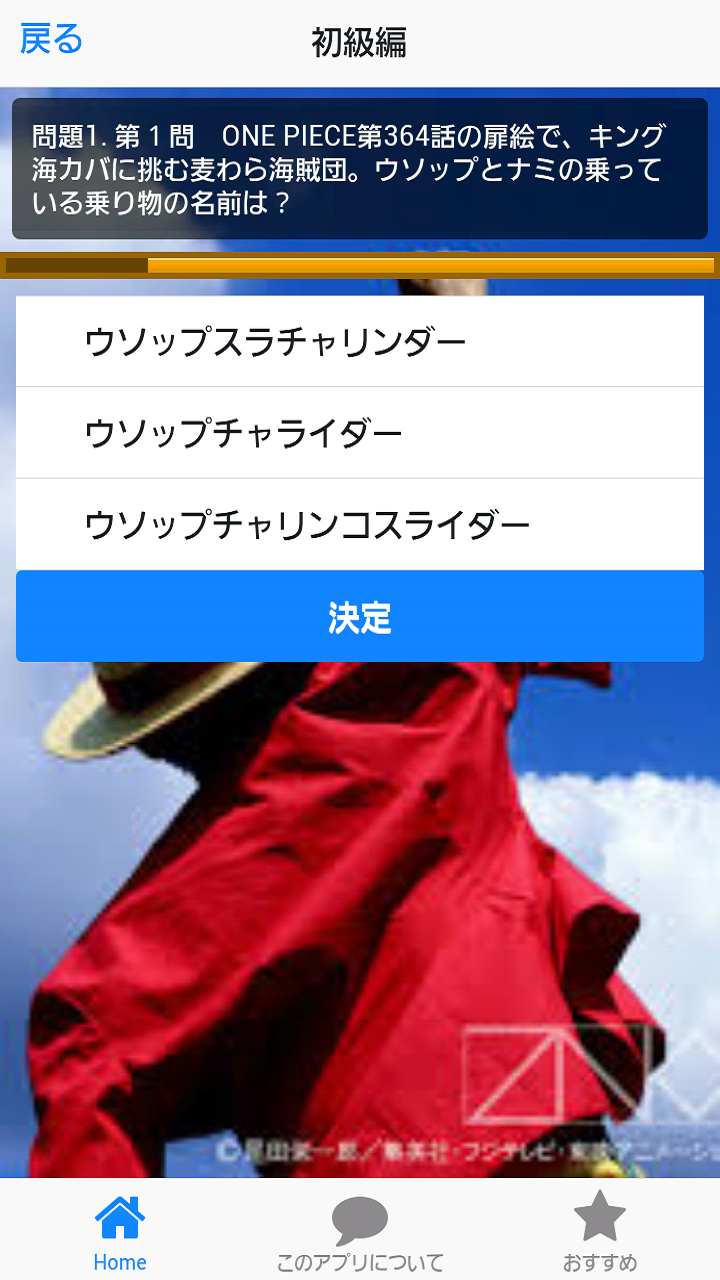Tap the 問題1 question banner
The width and height of the screenshot is (720, 1280).
coord(360,170)
